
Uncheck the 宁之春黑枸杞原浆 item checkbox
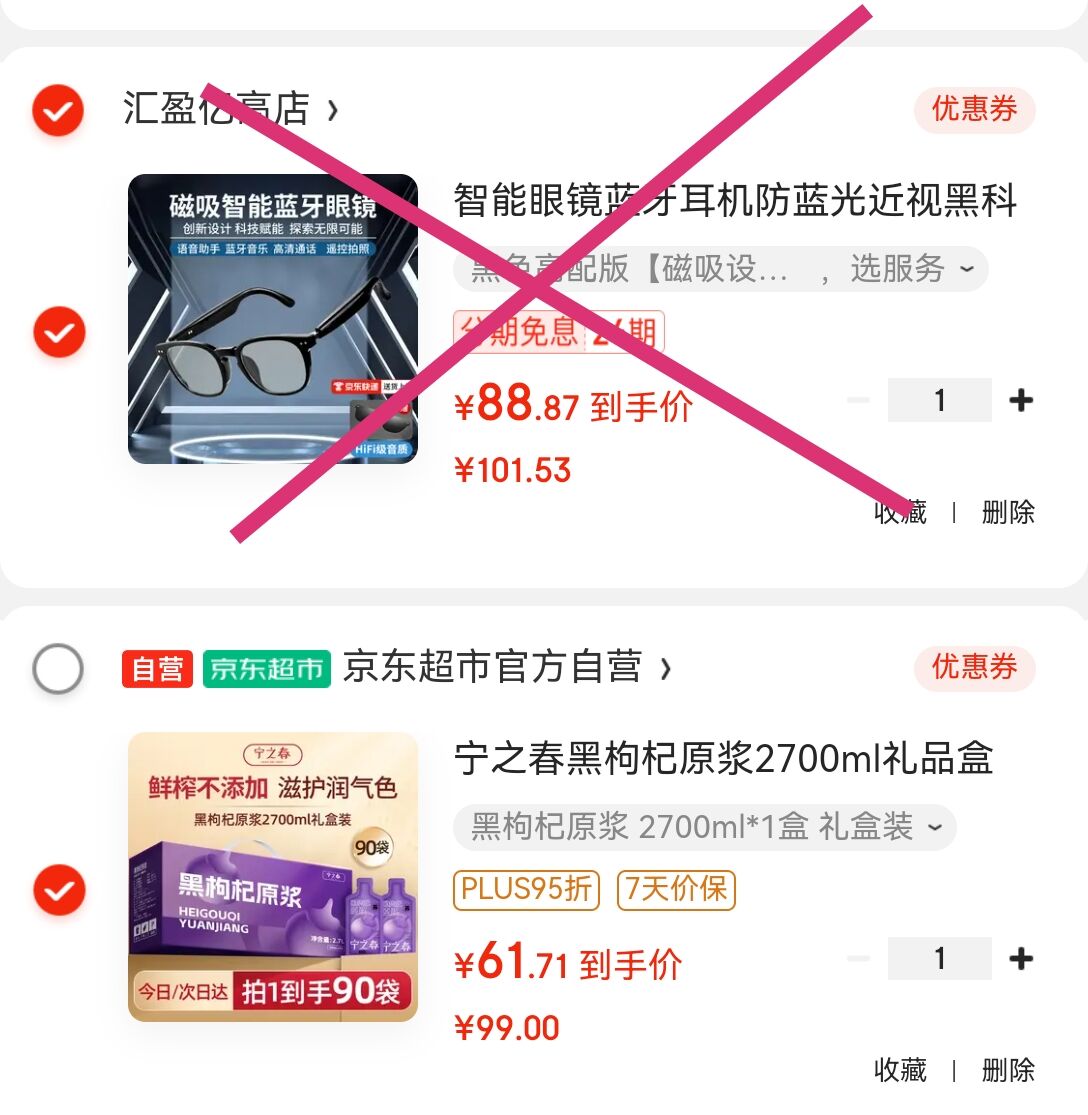pyautogui.click(x=58, y=889)
